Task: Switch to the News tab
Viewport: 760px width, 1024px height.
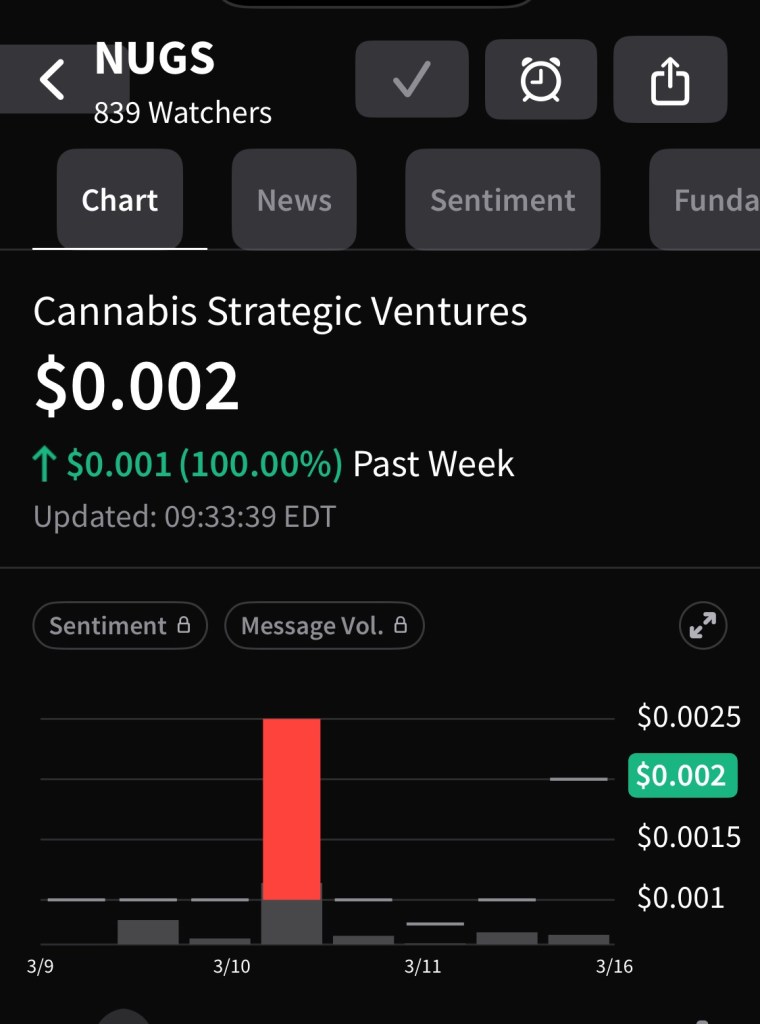Action: 294,200
